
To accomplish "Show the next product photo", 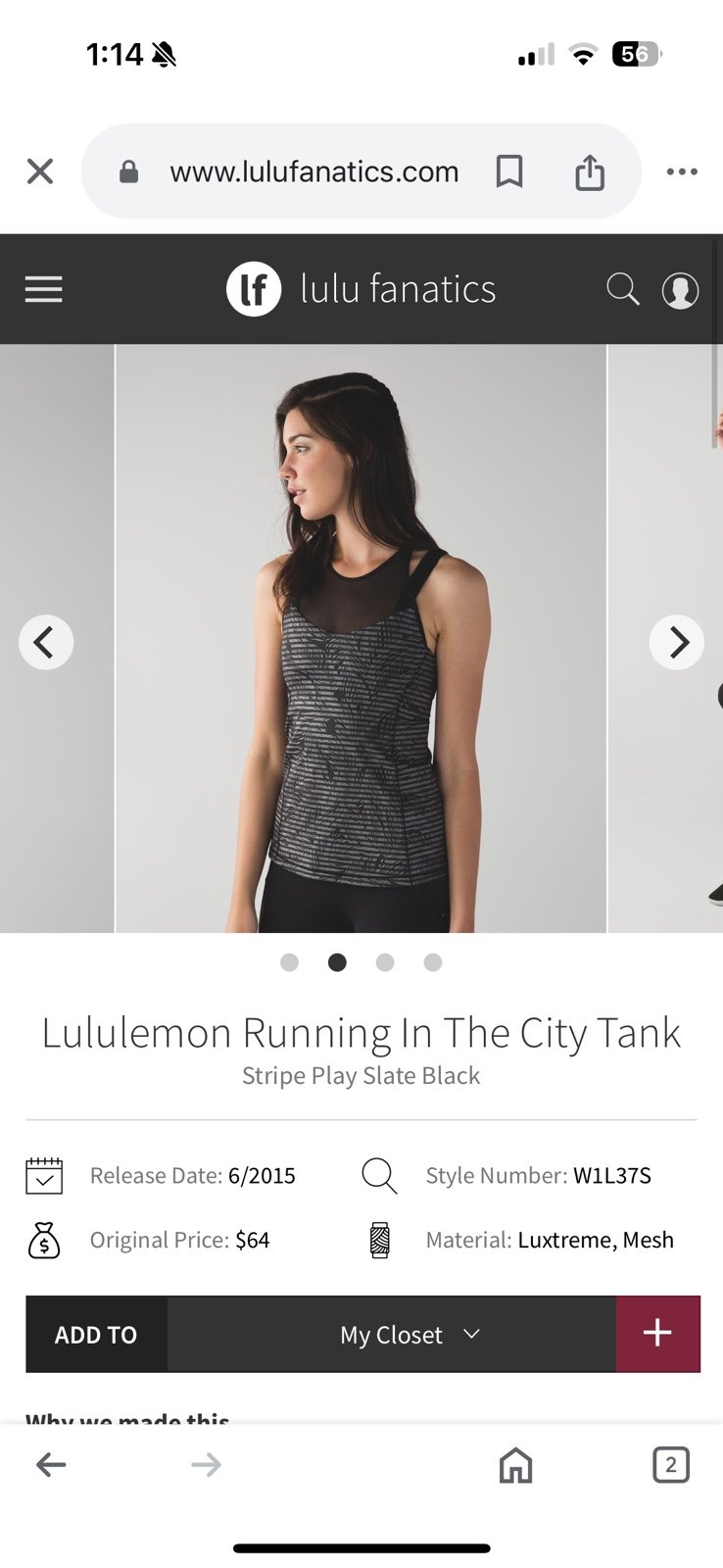I will tap(677, 642).
